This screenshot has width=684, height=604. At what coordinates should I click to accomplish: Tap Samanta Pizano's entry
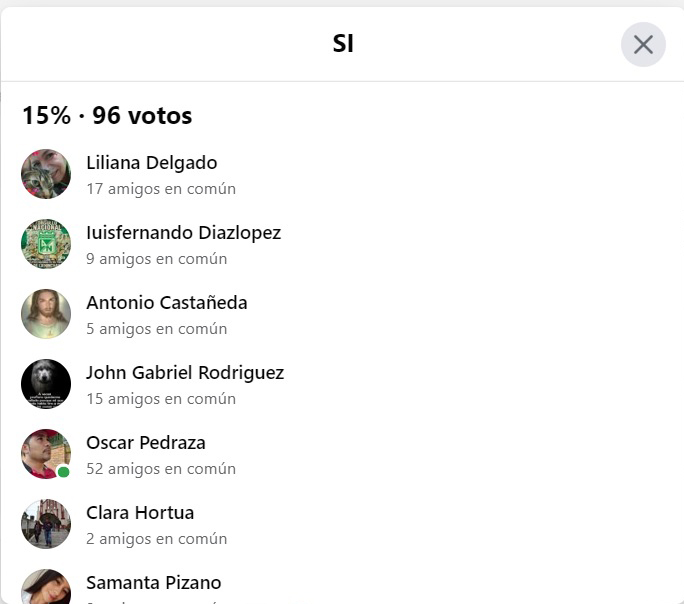click(x=153, y=583)
